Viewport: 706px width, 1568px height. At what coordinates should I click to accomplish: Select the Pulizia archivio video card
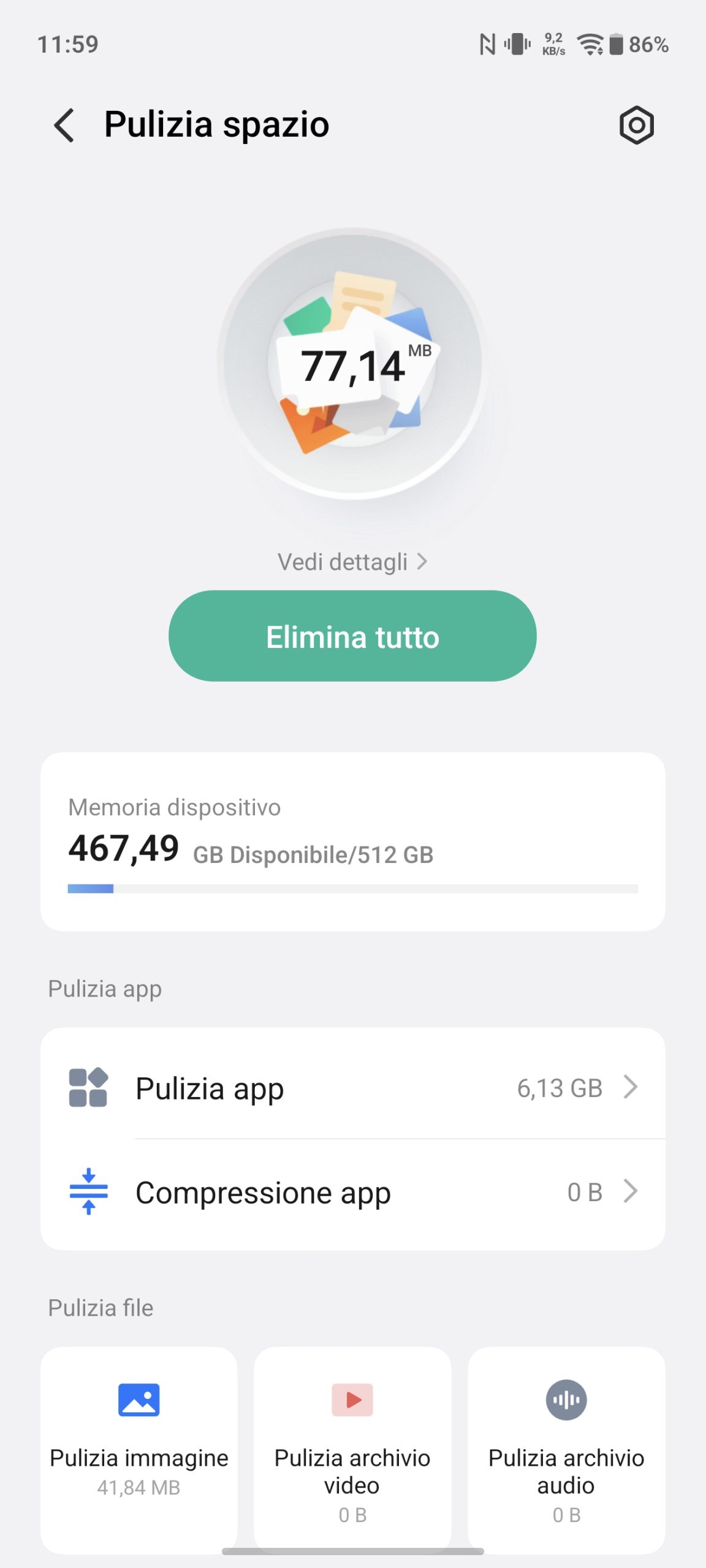tap(352, 1445)
